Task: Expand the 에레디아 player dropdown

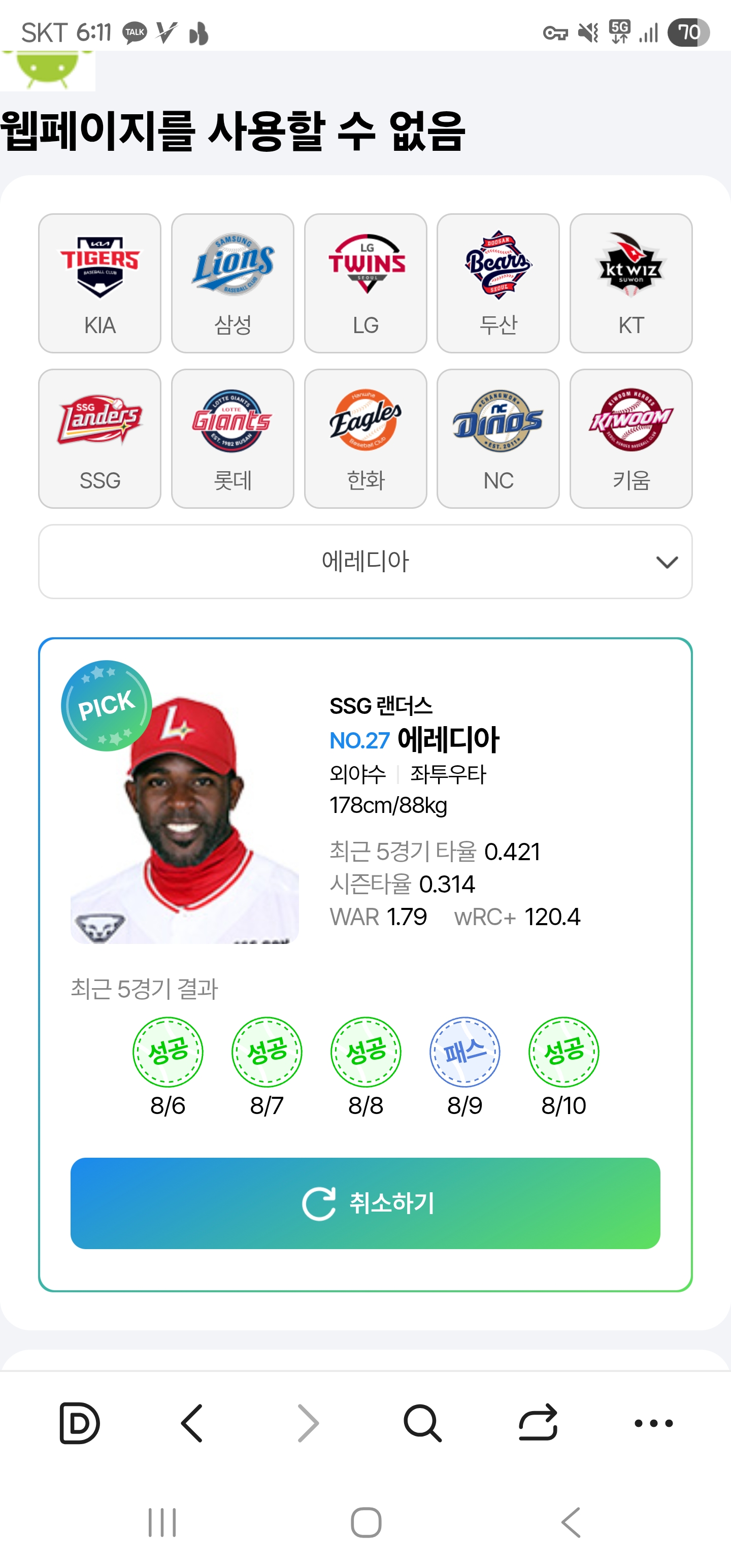Action: (x=365, y=561)
